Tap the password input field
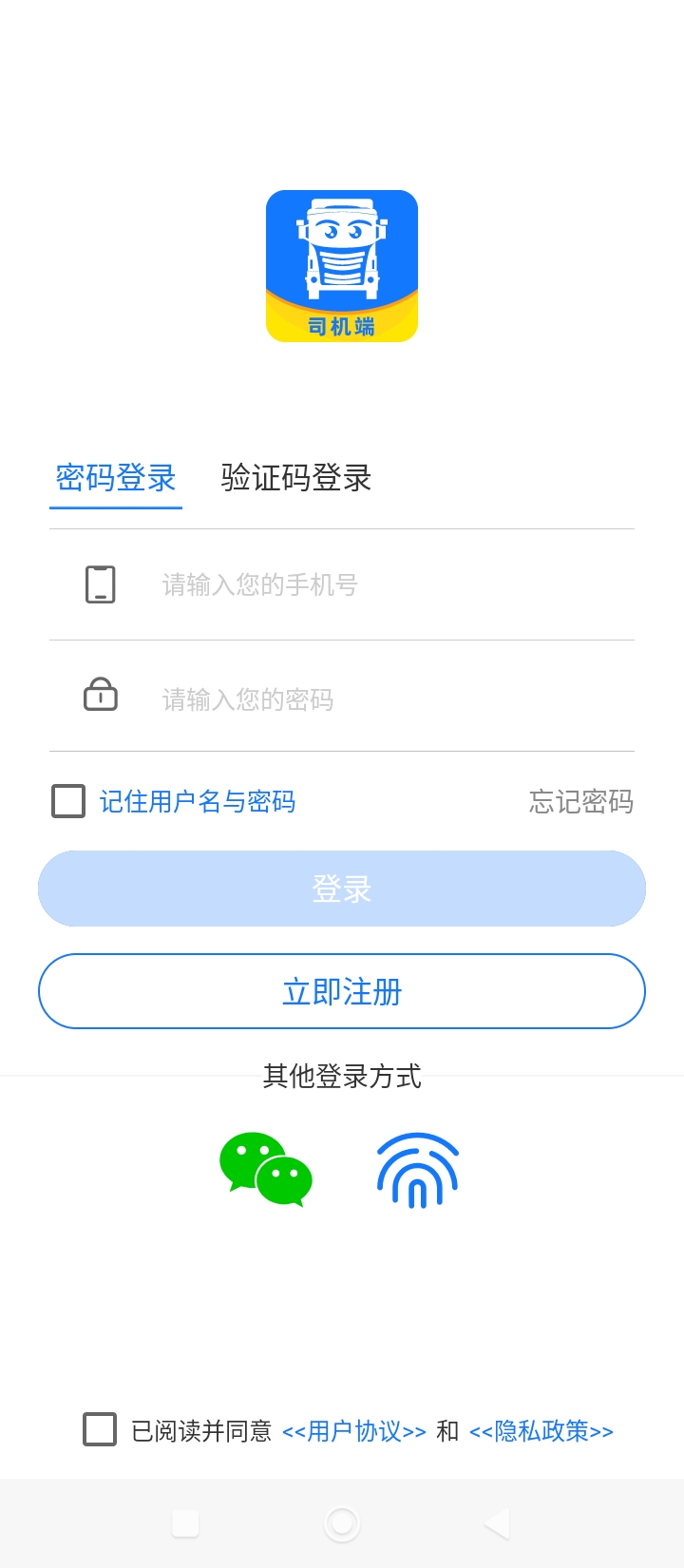The width and height of the screenshot is (684, 1568). pos(380,699)
